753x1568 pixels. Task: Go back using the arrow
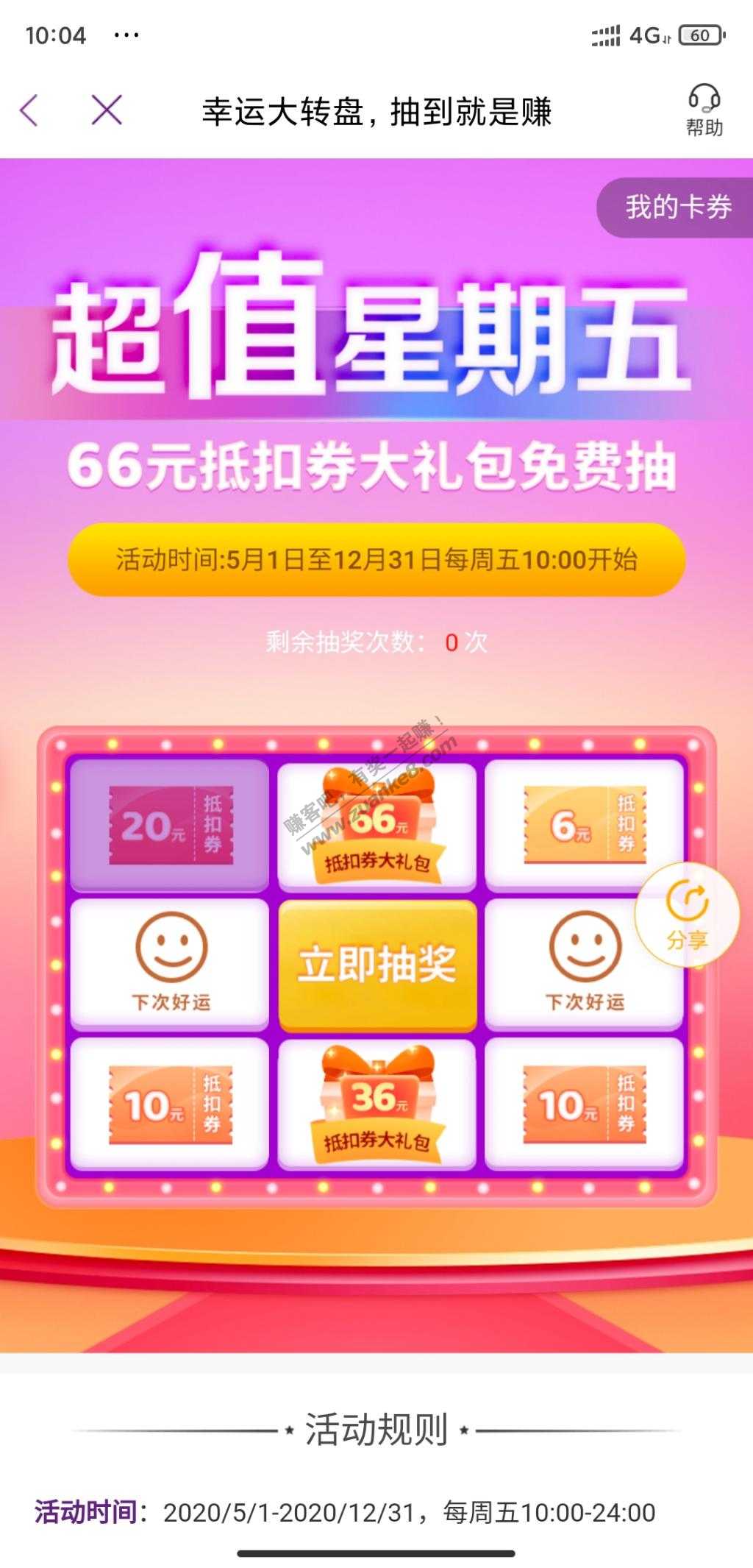coord(29,112)
